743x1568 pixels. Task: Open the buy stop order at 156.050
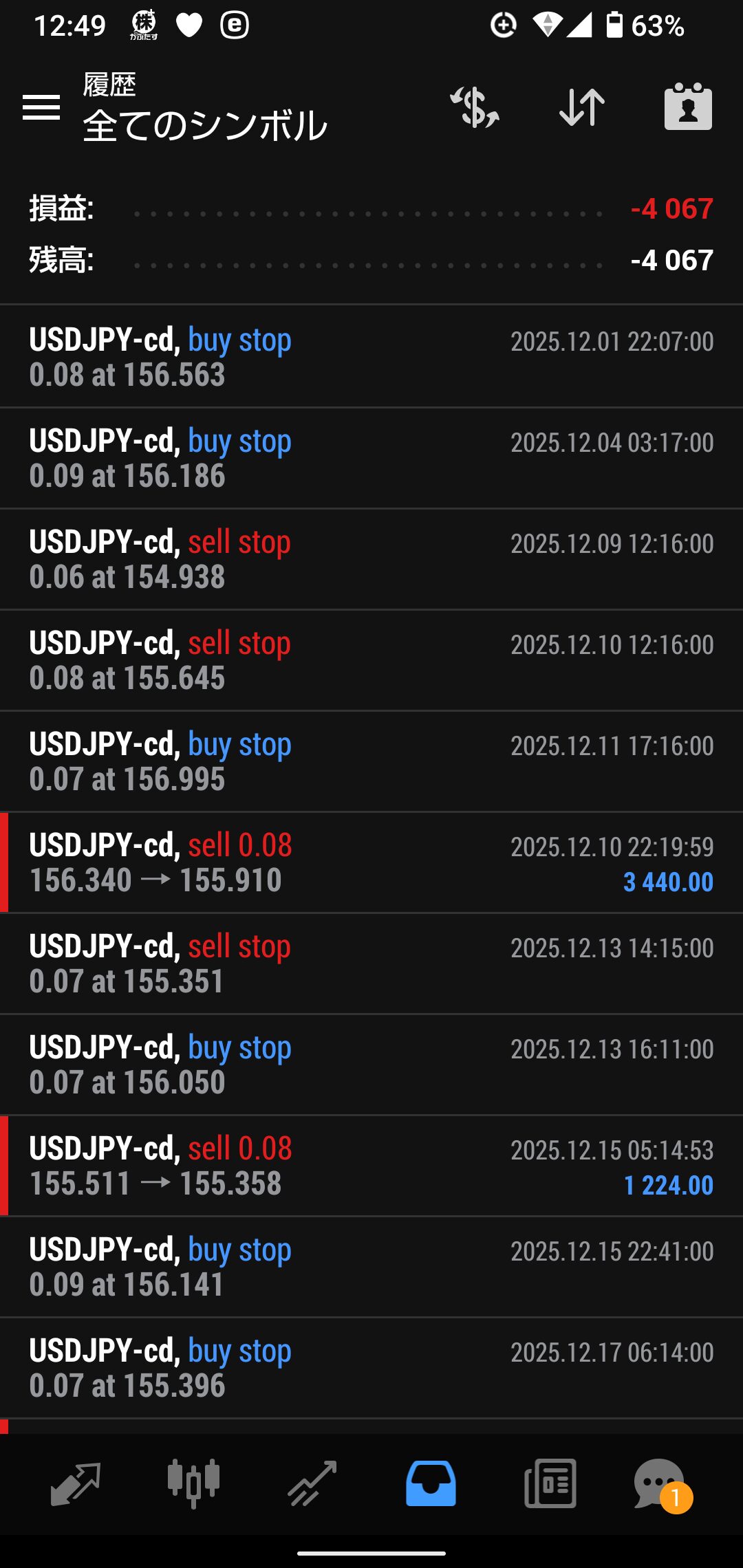coord(371,1065)
